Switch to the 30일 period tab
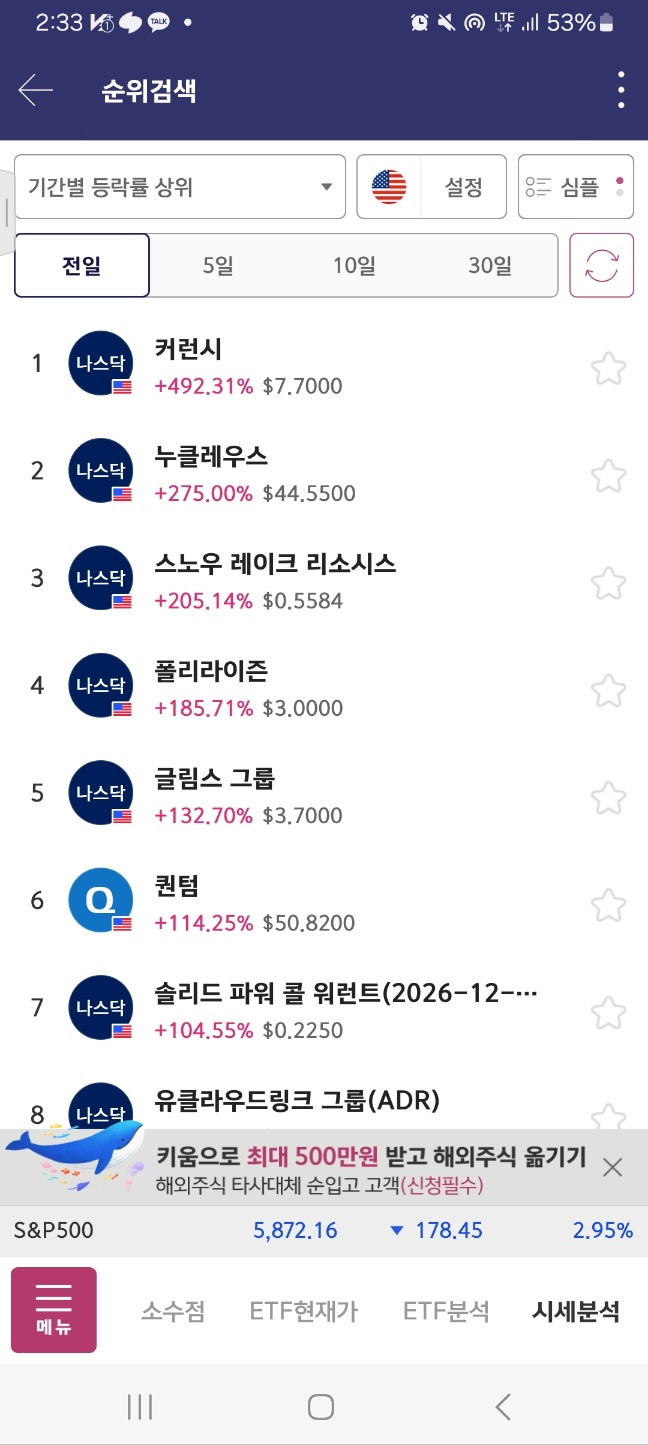 490,266
